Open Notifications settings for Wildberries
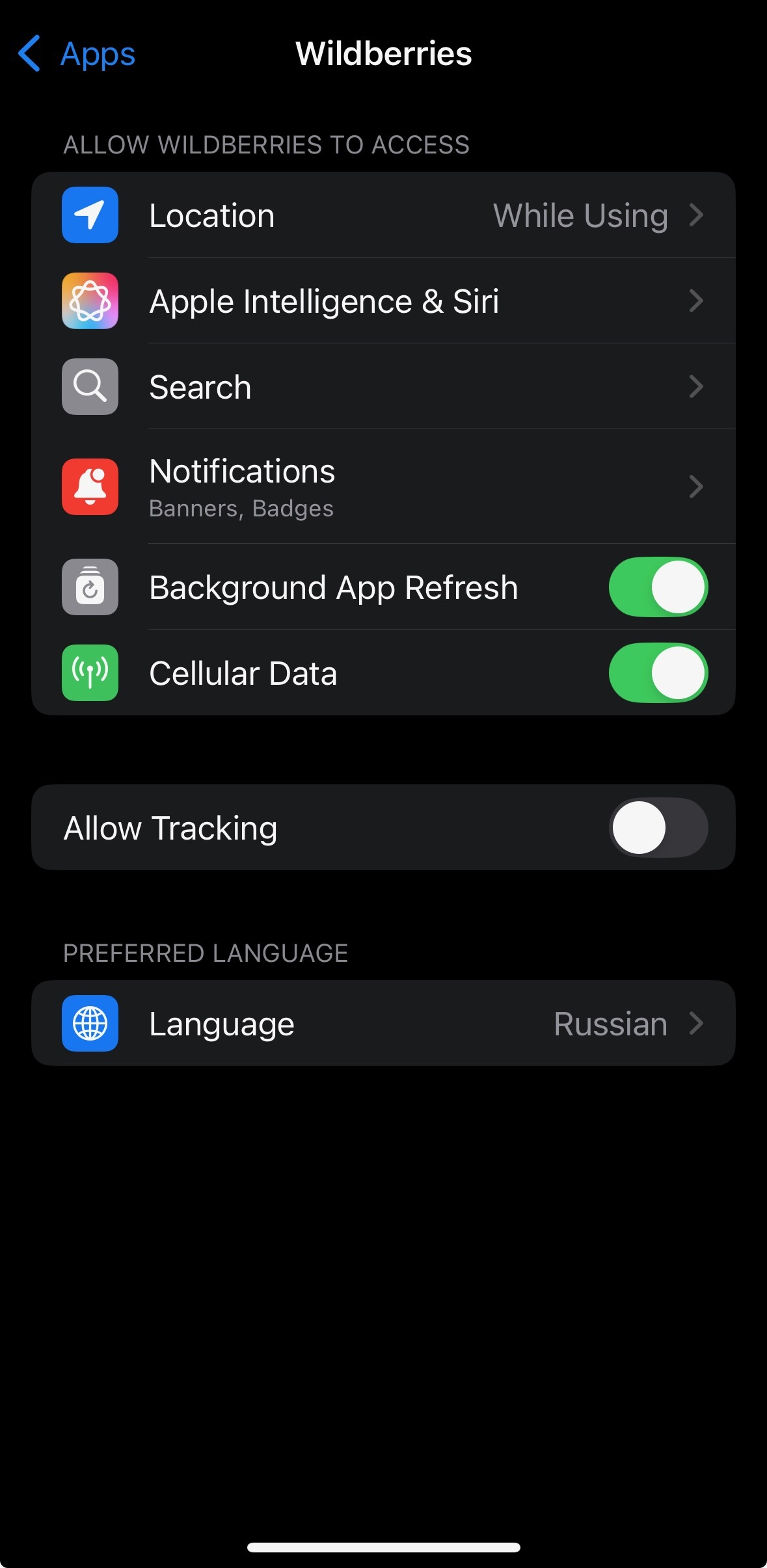Image resolution: width=767 pixels, height=1568 pixels. coord(383,486)
